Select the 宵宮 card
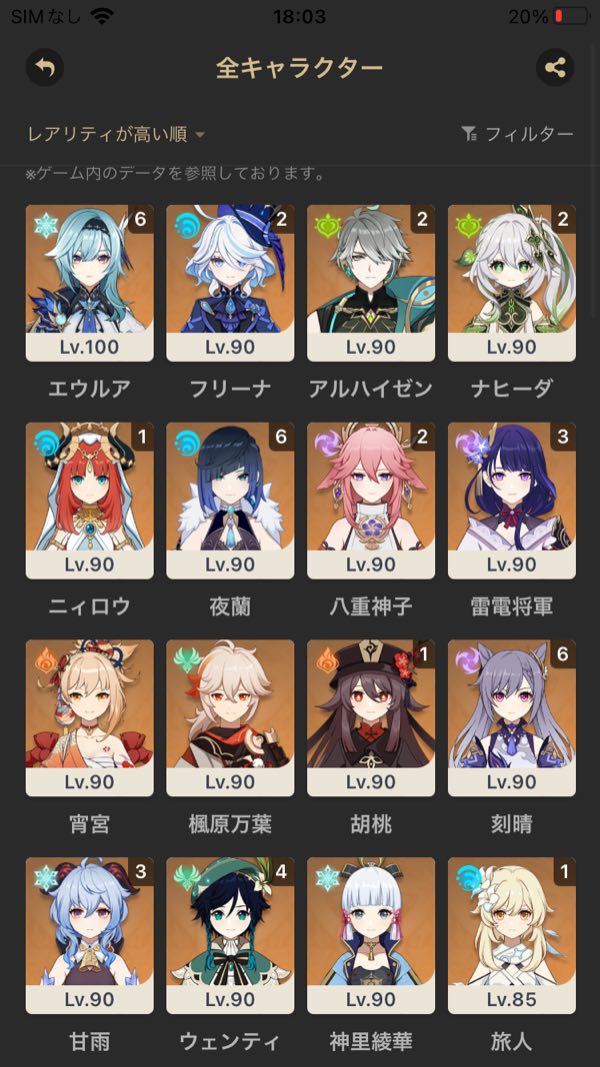The image size is (600, 1067). pyautogui.click(x=89, y=718)
